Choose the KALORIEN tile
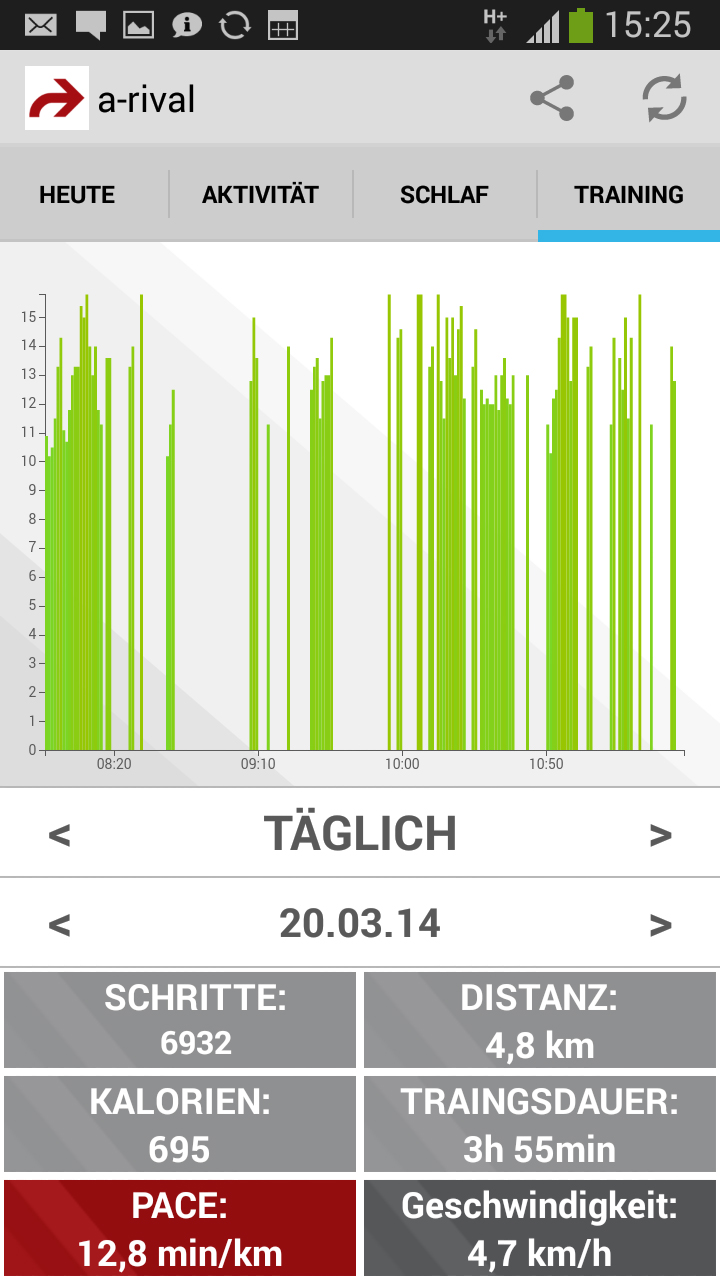Viewport: 720px width, 1280px height. 180,1125
